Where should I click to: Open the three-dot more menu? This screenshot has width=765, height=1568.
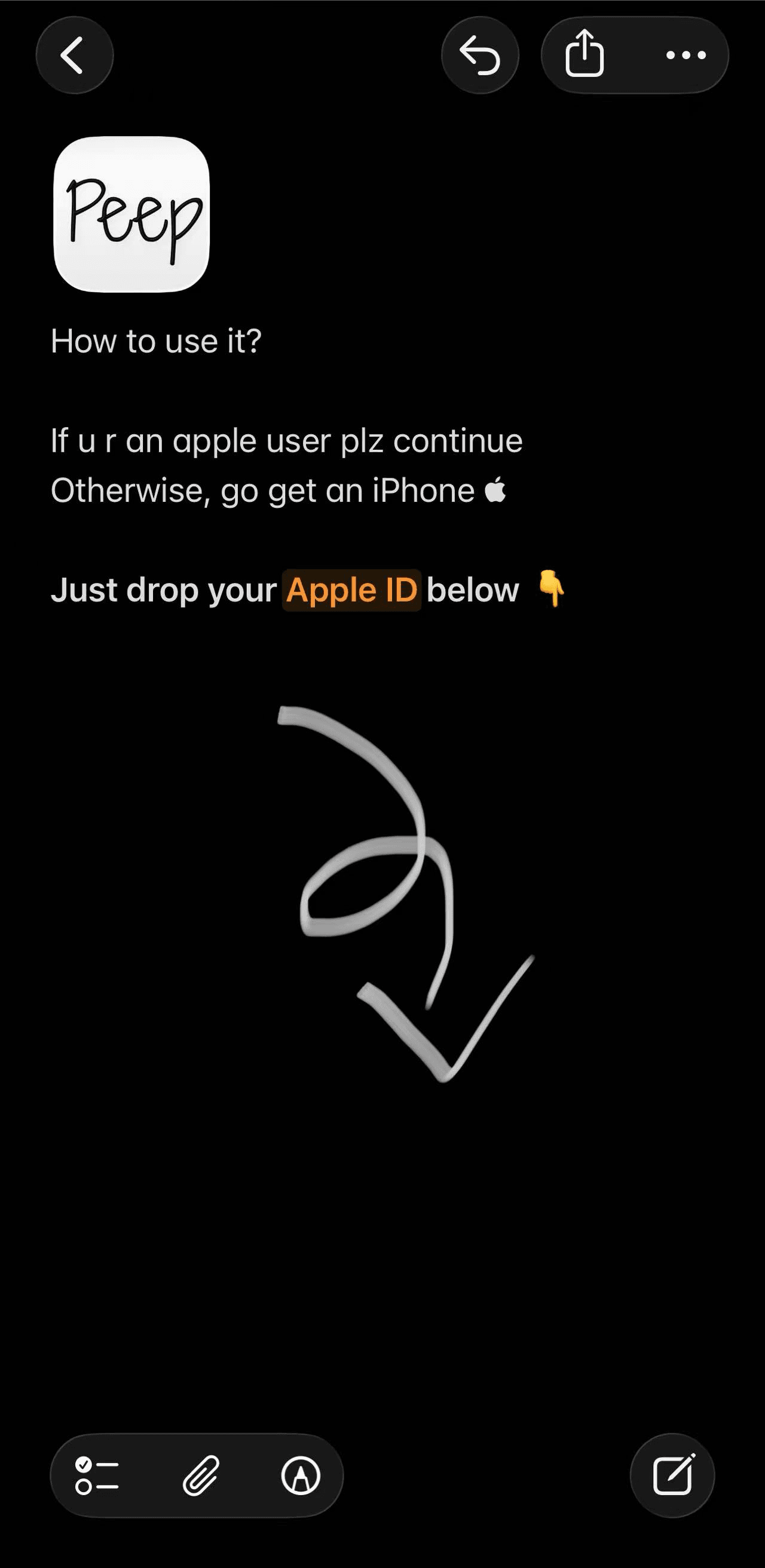point(686,56)
